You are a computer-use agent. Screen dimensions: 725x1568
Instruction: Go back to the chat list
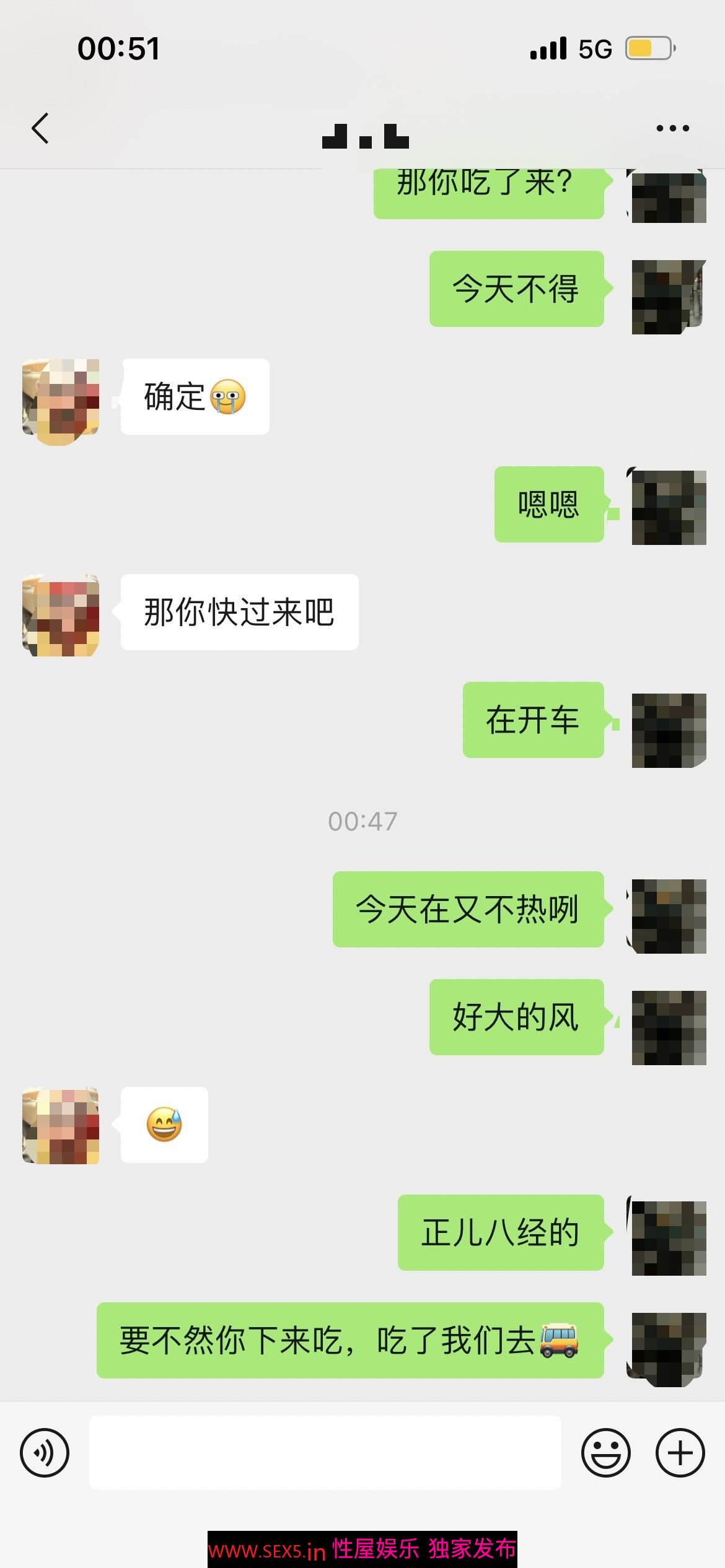click(x=40, y=129)
